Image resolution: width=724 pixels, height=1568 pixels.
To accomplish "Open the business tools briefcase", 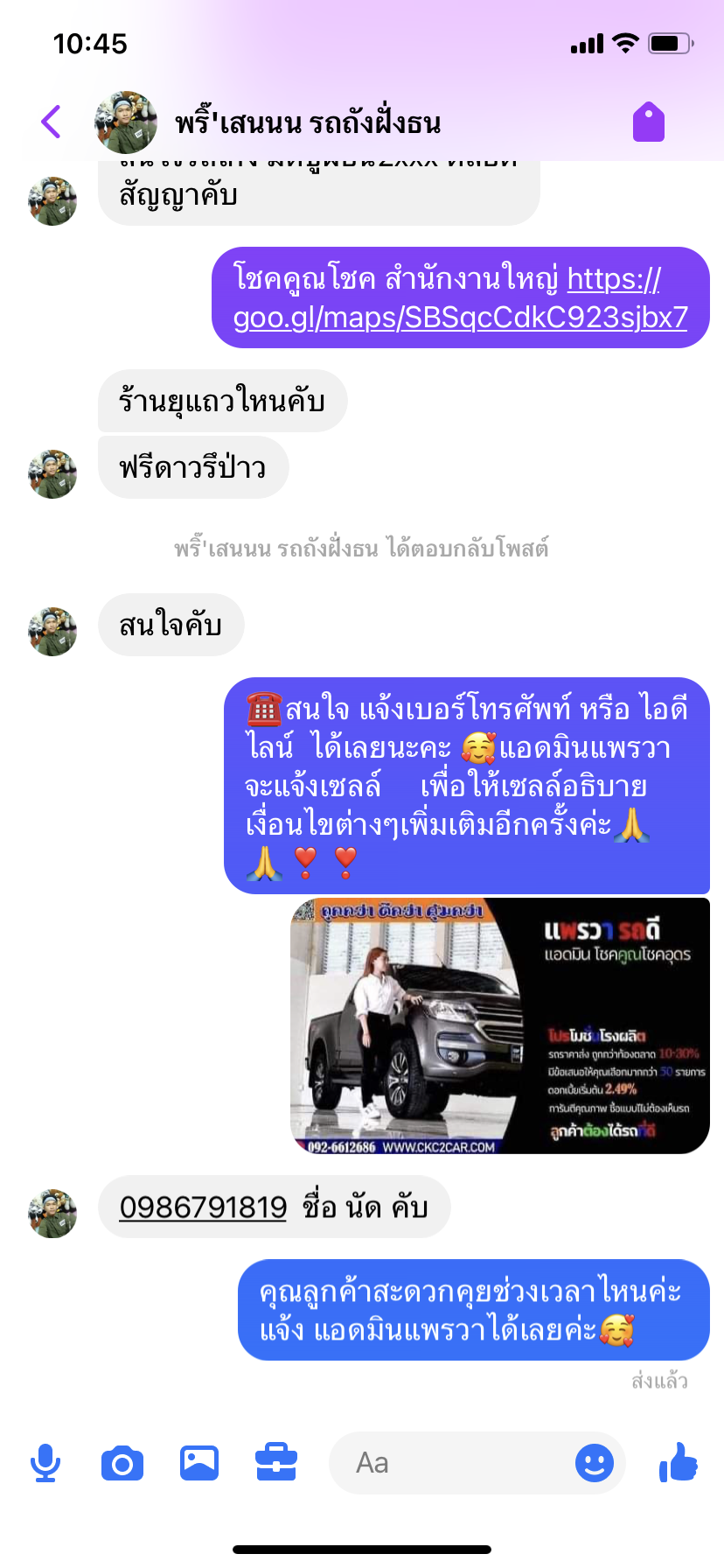I will [x=276, y=1463].
